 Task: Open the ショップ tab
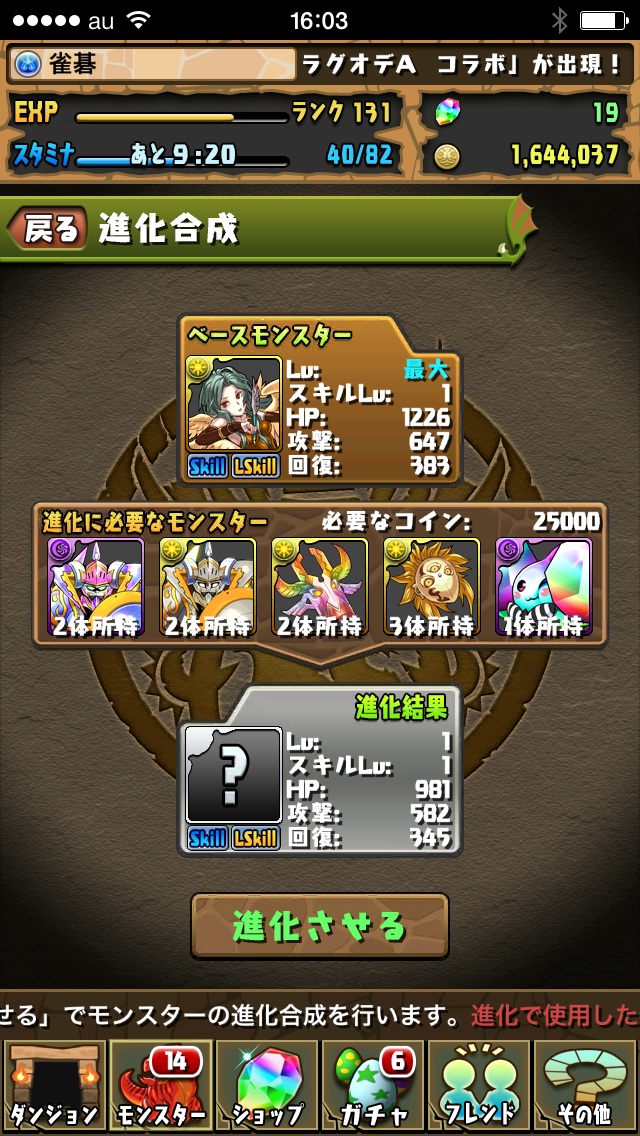(266, 1086)
